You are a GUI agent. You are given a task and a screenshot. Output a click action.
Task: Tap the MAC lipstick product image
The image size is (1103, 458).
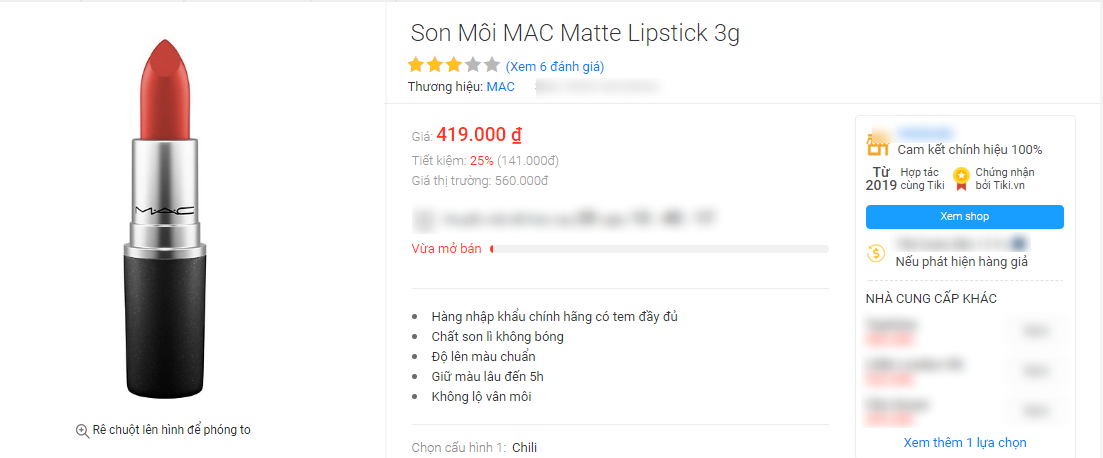click(168, 220)
